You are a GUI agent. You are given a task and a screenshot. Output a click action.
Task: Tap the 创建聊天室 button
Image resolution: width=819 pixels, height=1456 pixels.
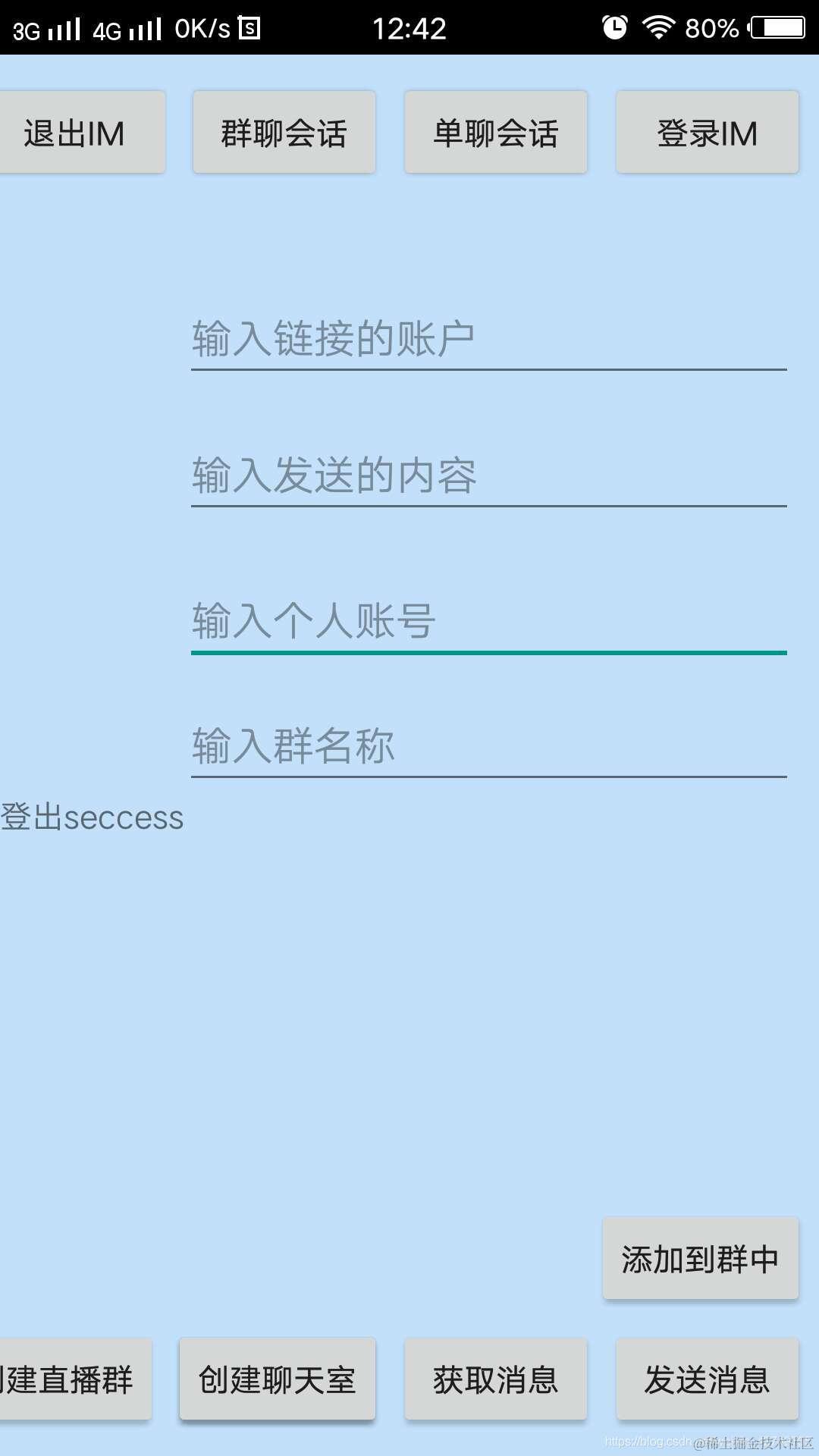277,1379
